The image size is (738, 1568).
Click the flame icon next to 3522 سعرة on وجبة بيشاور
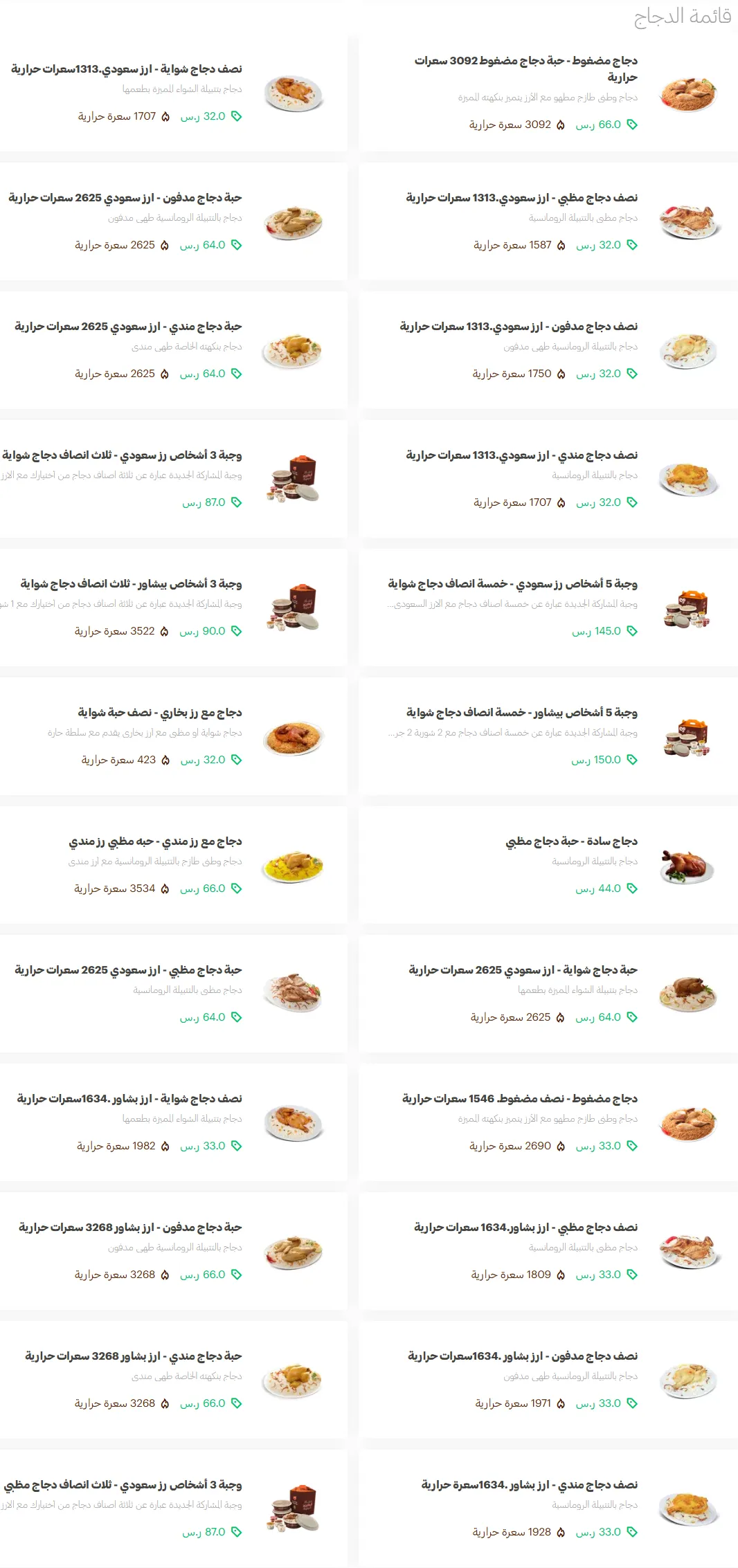tap(165, 632)
